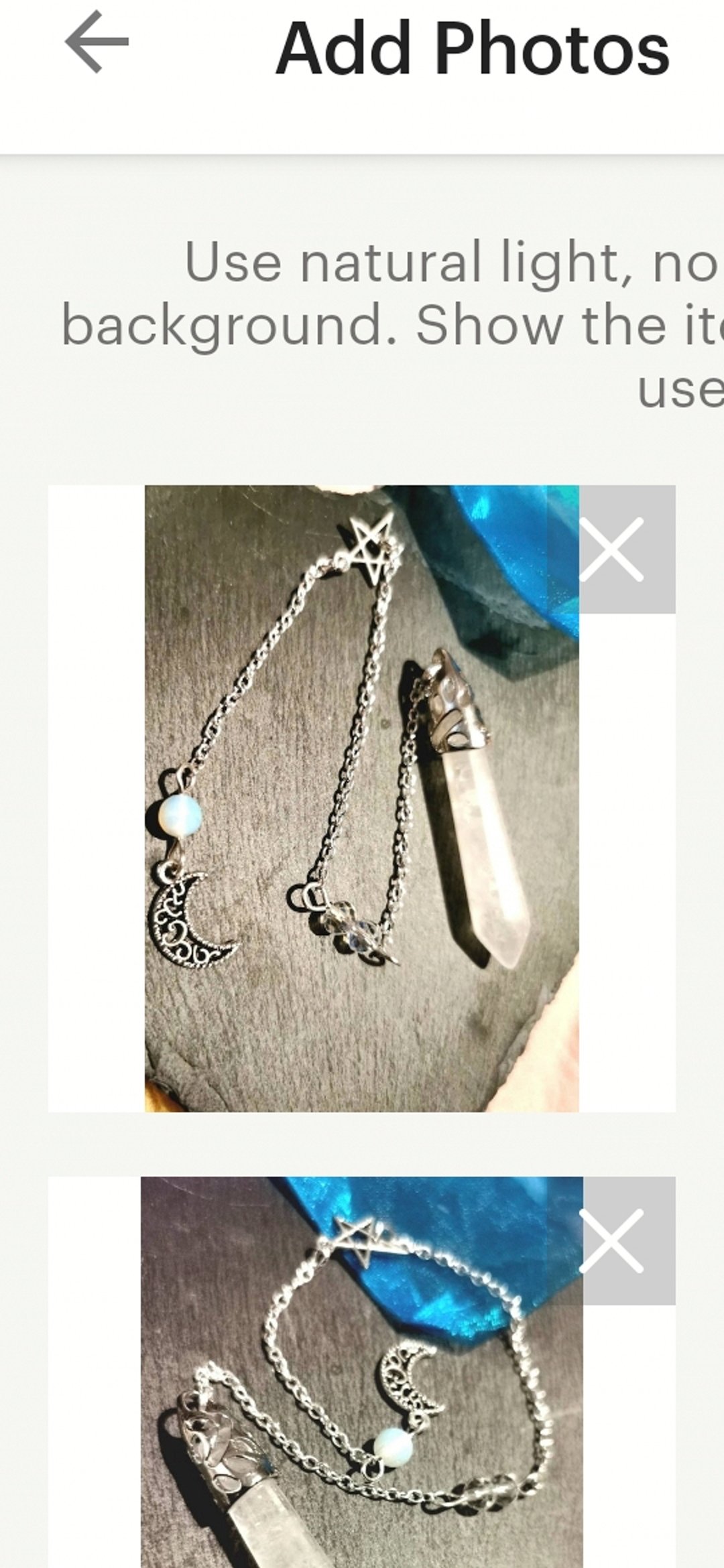Open the second uploaded pendulum photo
This screenshot has width=724, height=1568.
(362, 1372)
